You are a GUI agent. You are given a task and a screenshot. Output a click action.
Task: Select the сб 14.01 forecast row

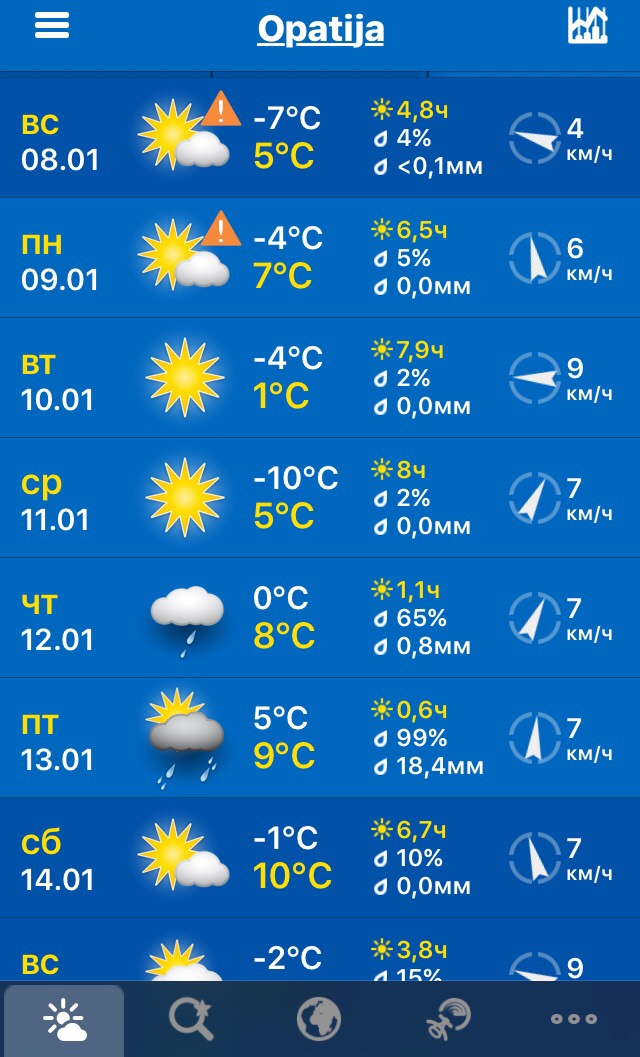[320, 858]
